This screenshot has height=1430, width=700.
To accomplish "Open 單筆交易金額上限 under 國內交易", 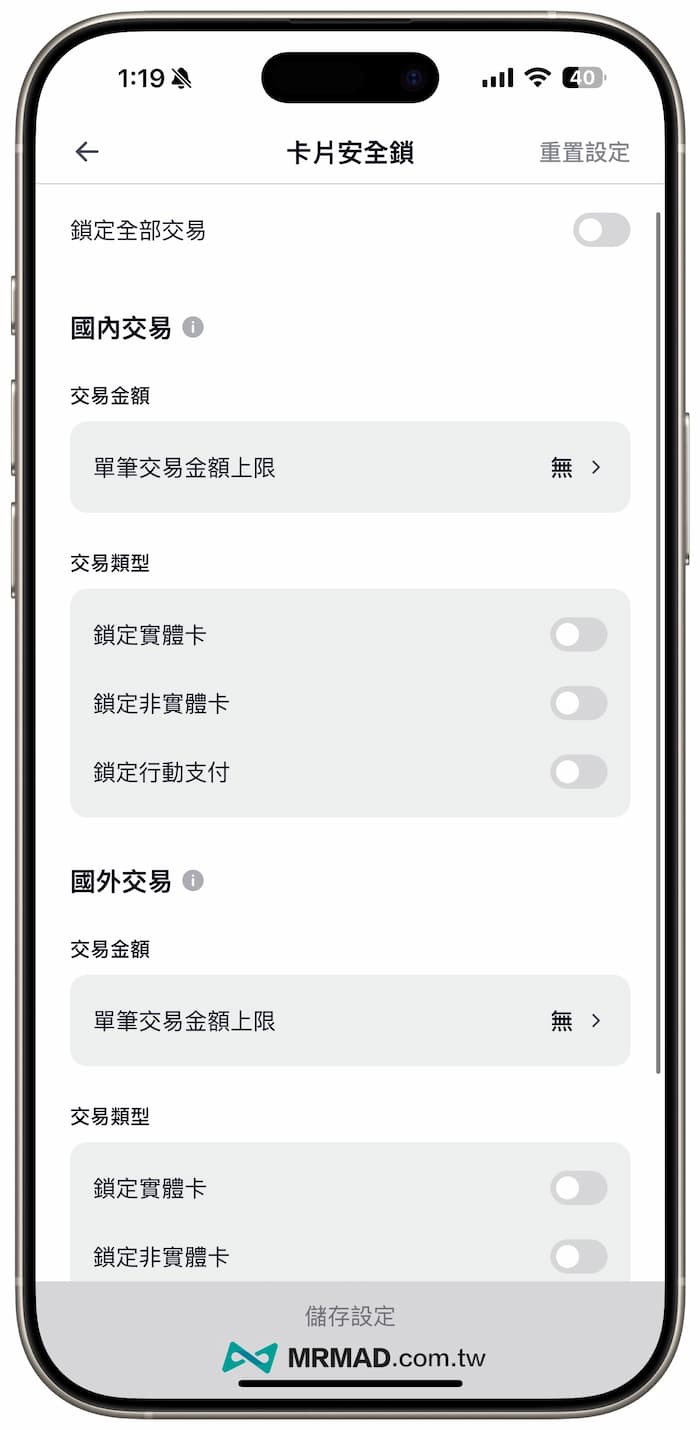I will pyautogui.click(x=350, y=467).
